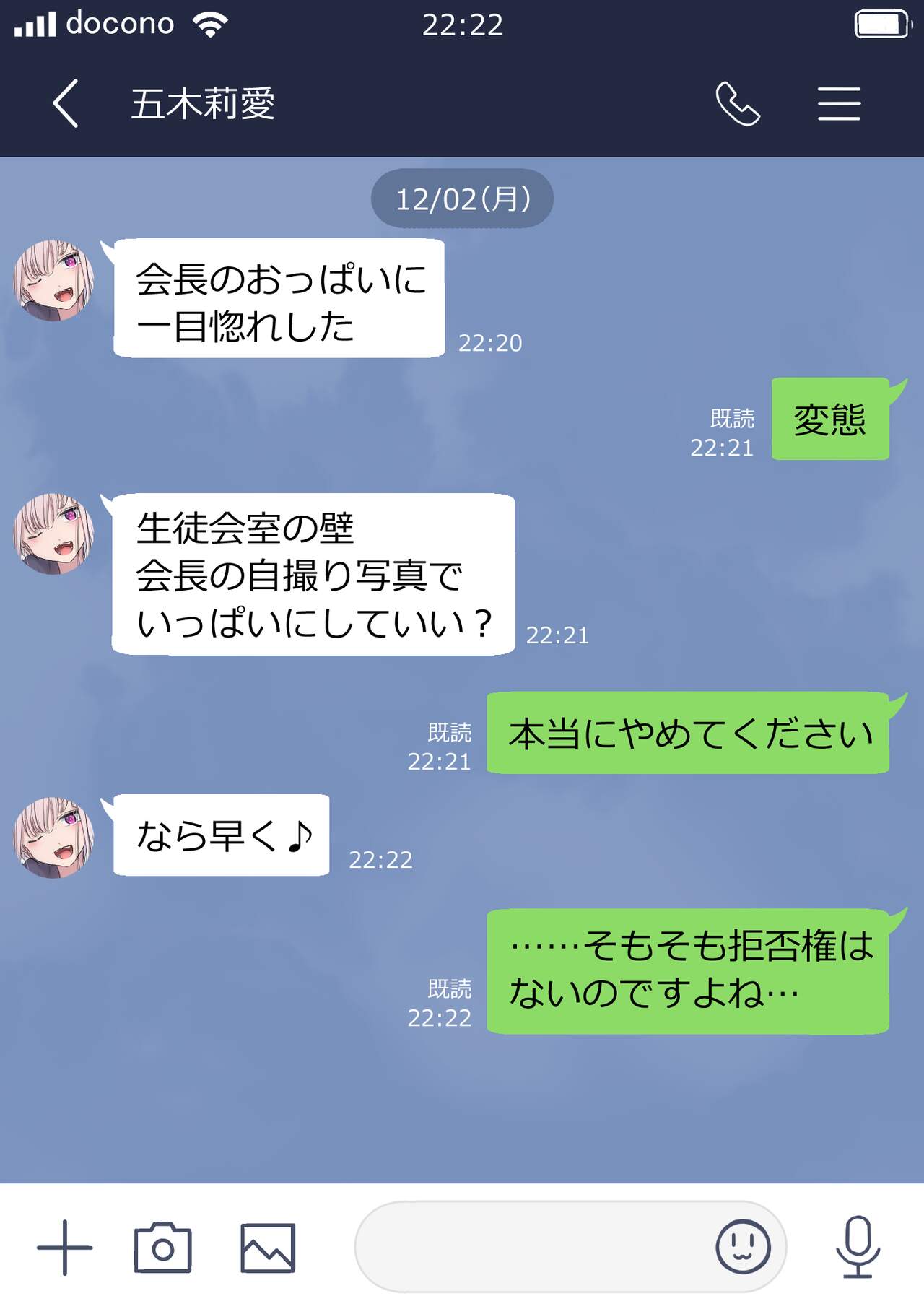View the avatar beside the 一目惚れした message
The height and width of the screenshot is (1309, 924).
coord(53,280)
